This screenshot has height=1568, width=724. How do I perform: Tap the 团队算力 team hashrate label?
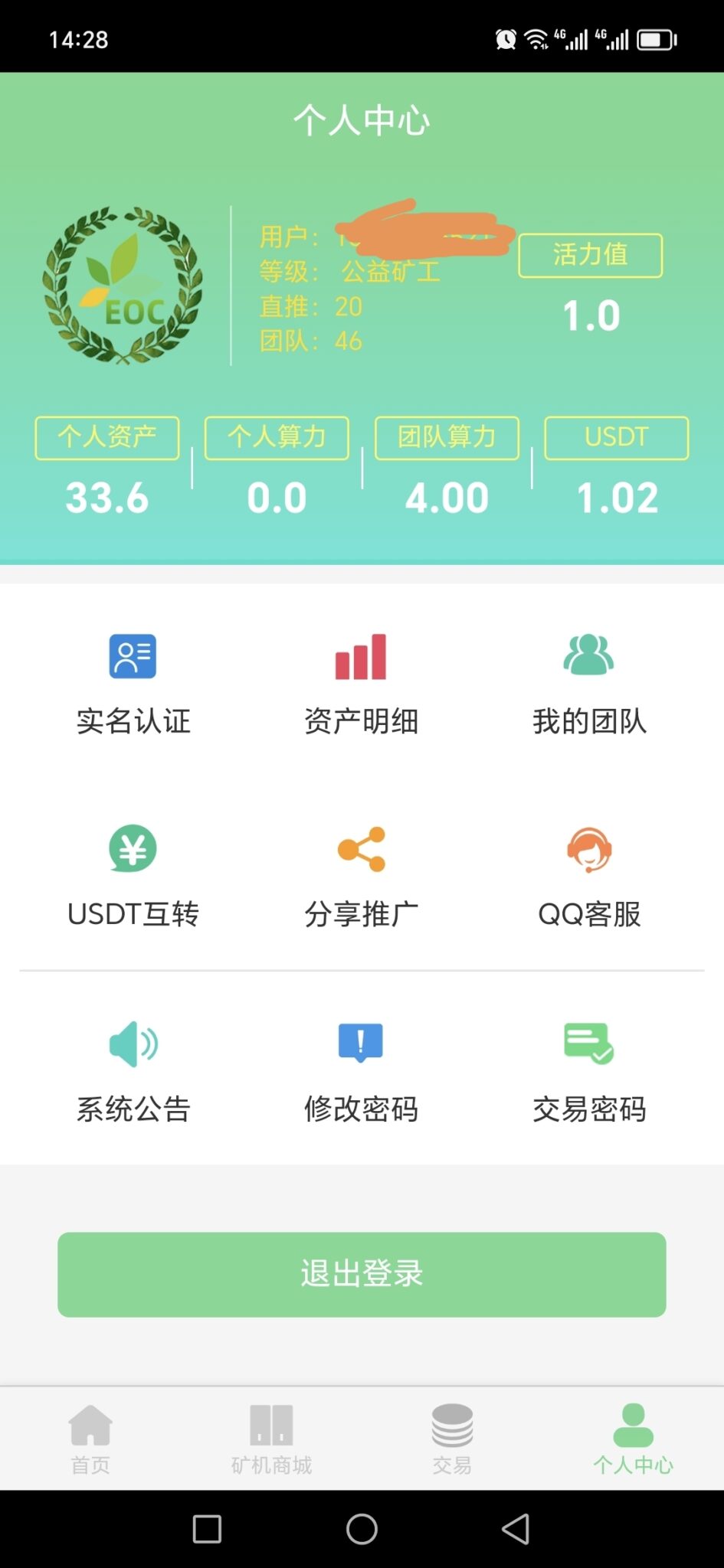446,436
